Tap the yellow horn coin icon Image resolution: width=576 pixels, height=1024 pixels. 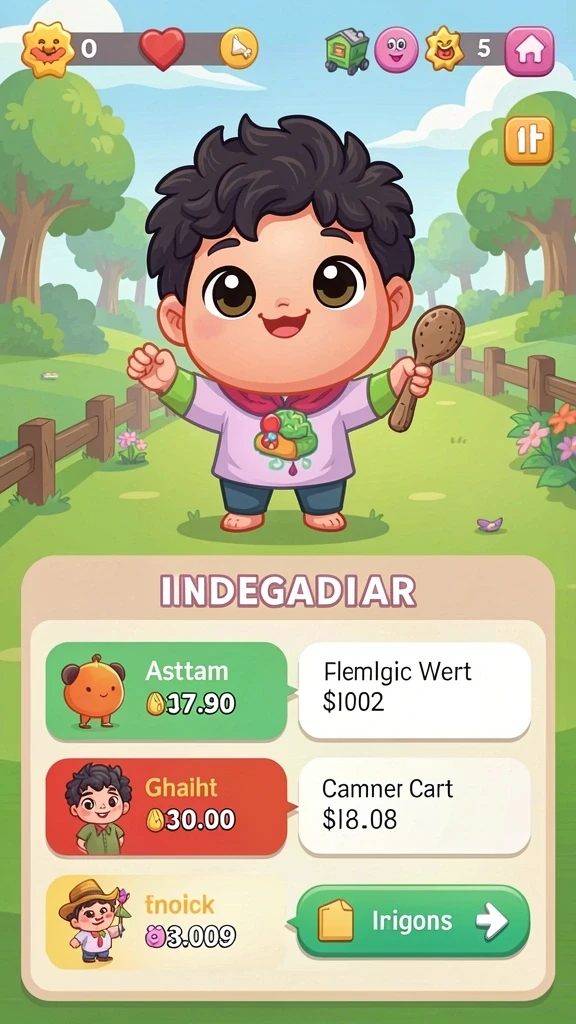click(238, 48)
